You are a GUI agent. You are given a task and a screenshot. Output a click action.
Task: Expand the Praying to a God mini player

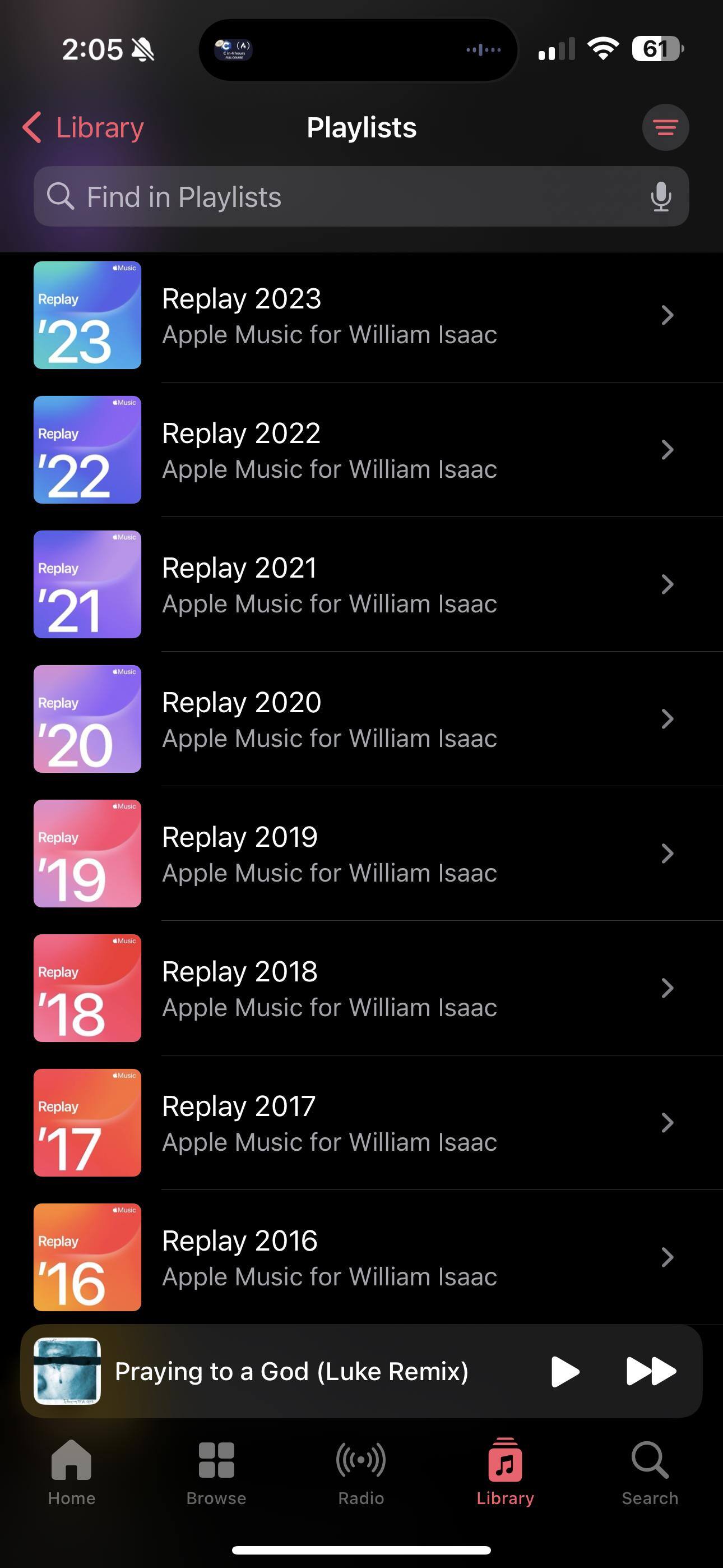point(291,1371)
